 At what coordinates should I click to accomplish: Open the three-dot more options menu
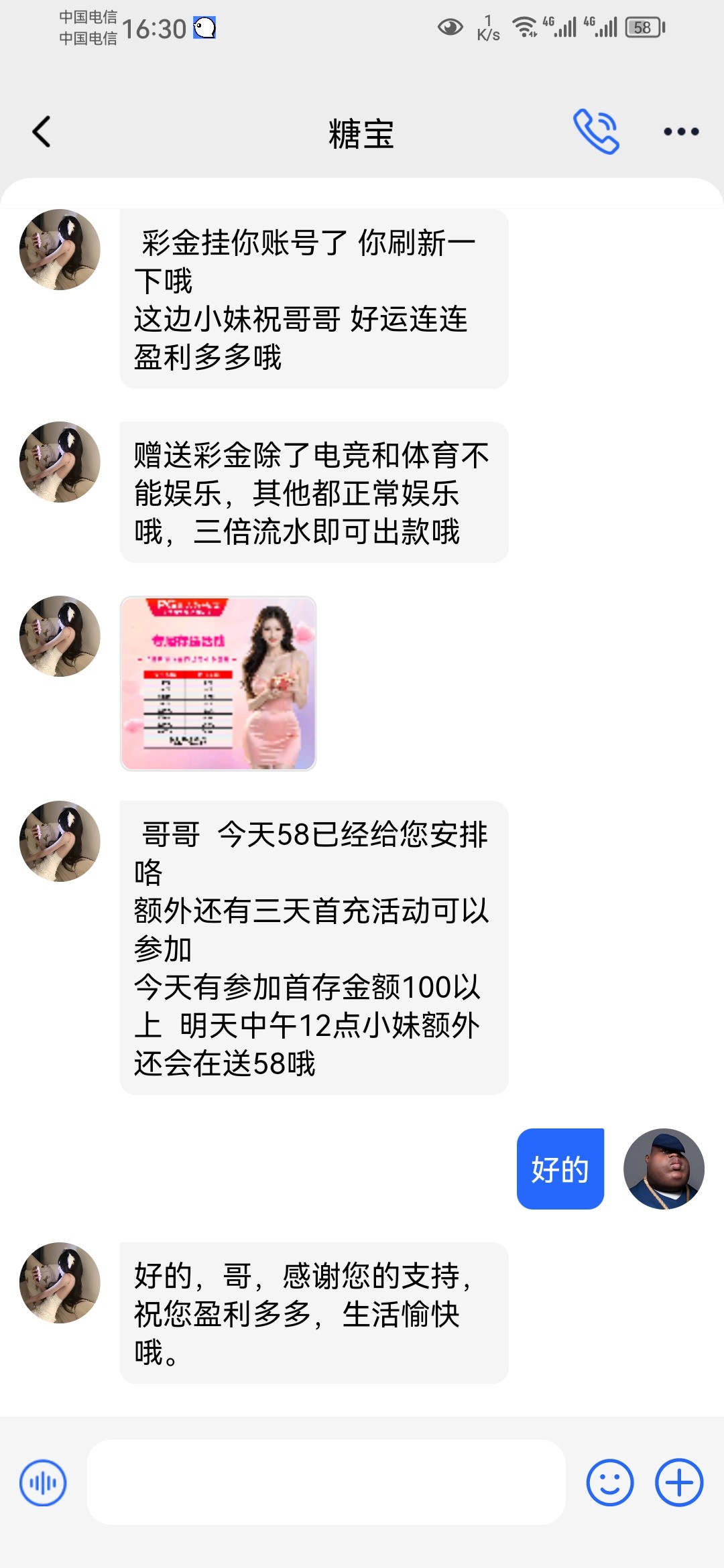tap(681, 132)
